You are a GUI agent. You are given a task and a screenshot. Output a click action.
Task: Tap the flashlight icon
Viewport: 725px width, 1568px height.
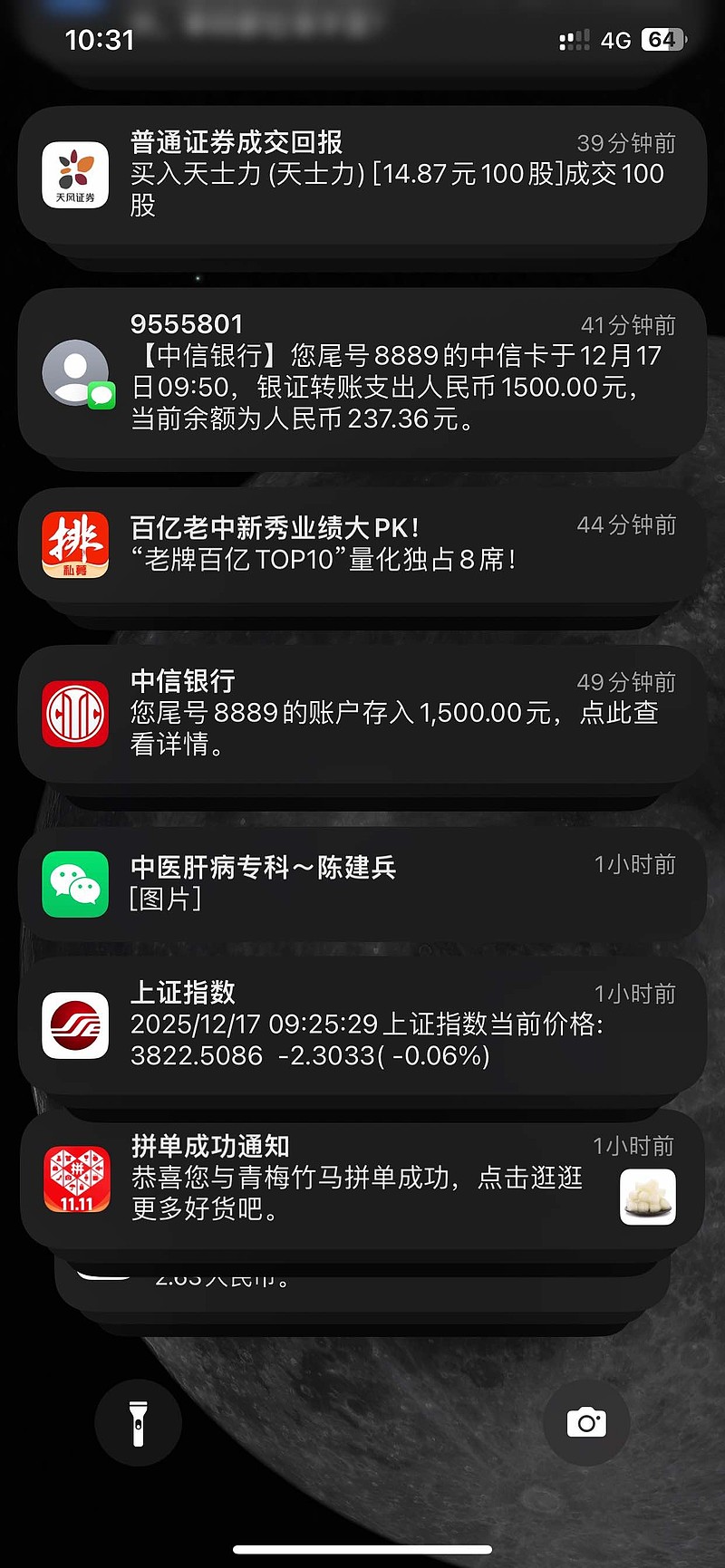[x=138, y=1422]
